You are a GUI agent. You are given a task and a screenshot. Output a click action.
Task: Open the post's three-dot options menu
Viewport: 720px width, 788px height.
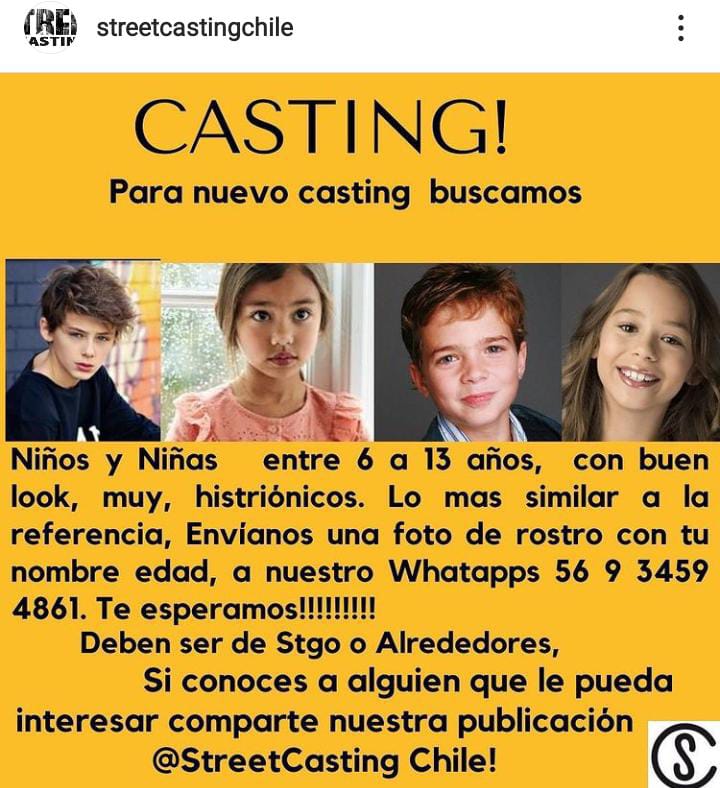(x=680, y=28)
